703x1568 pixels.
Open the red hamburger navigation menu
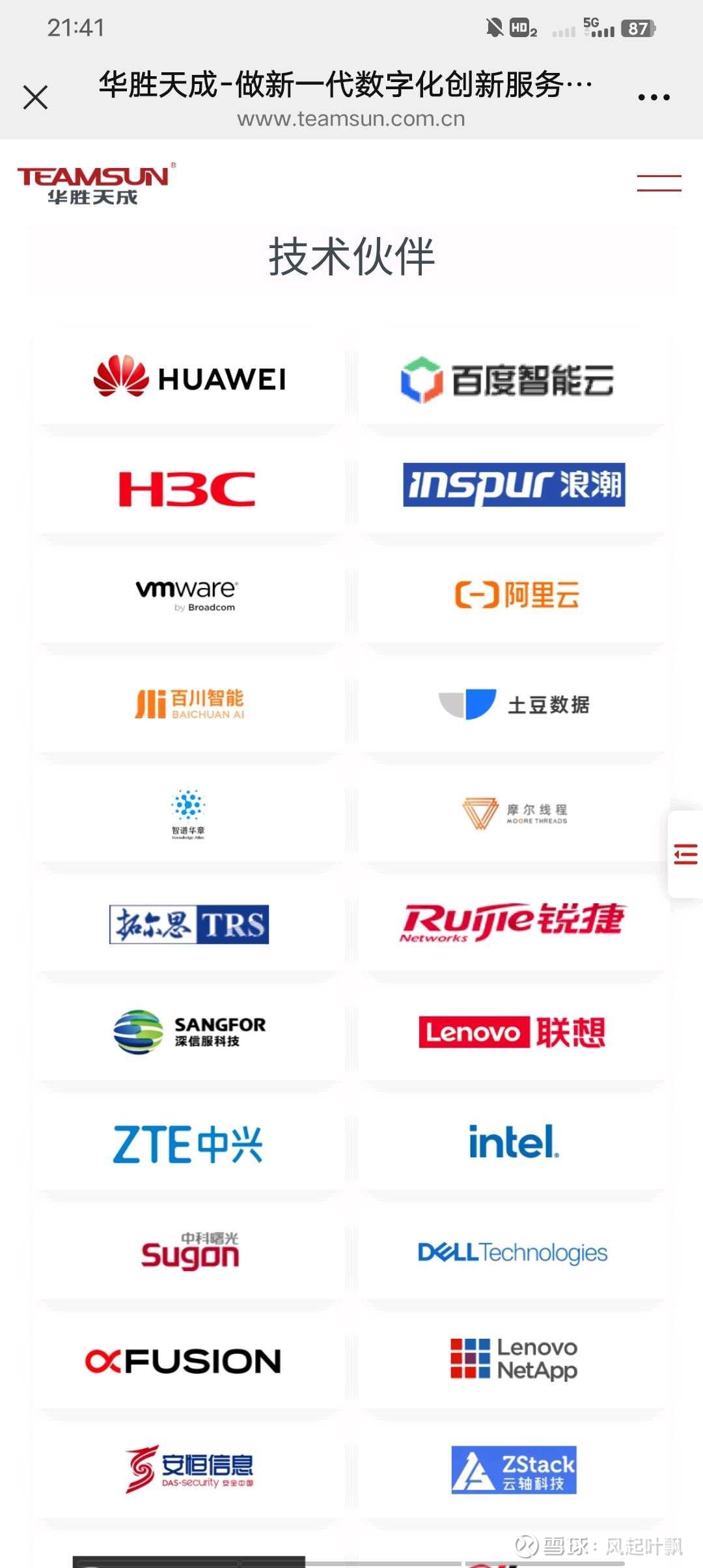(x=659, y=183)
